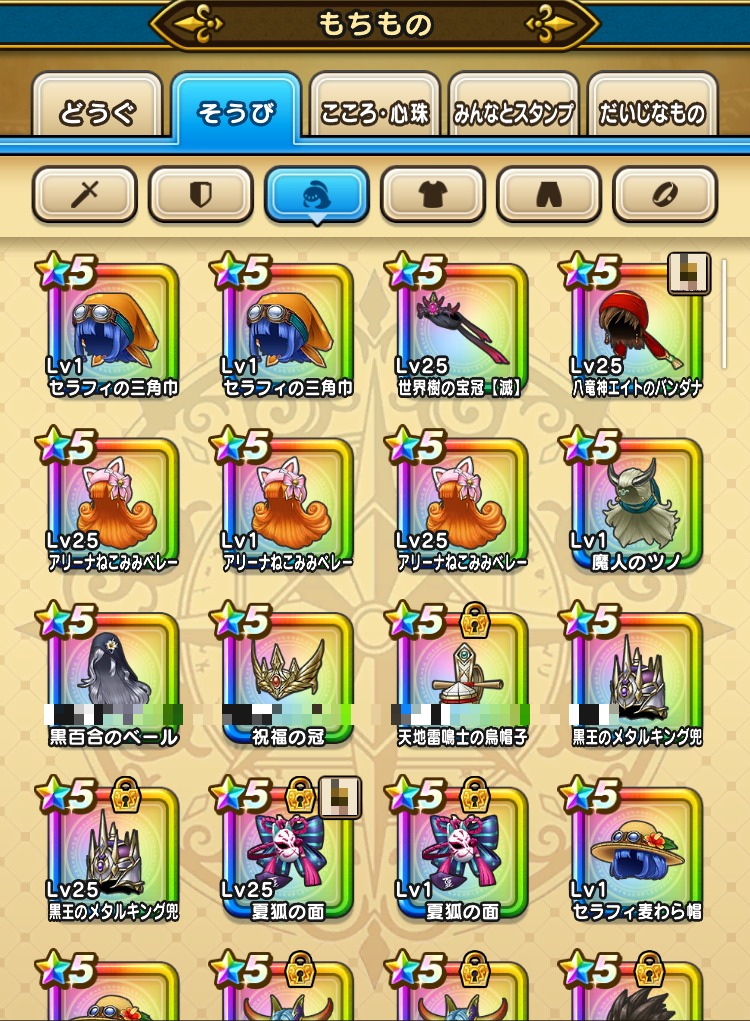750x1021 pixels.
Task: Switch to the どうぐ tab
Action: pos(97,112)
